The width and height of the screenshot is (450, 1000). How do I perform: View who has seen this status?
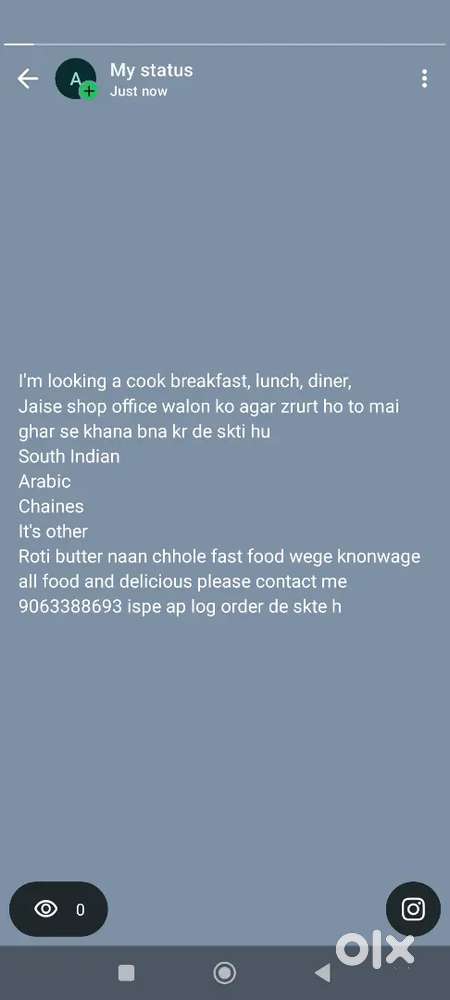[x=59, y=909]
